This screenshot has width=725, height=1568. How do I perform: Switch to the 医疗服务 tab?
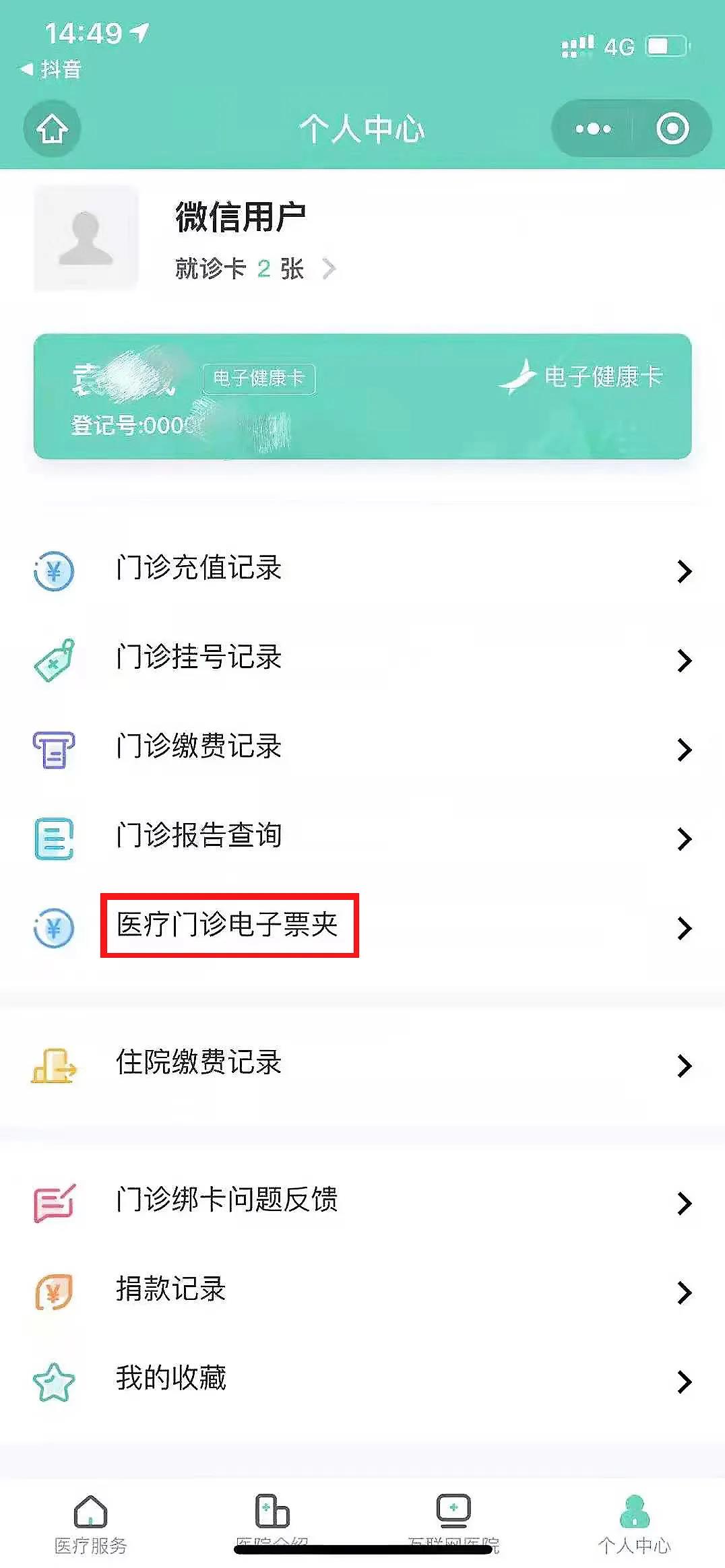pyautogui.click(x=90, y=1522)
